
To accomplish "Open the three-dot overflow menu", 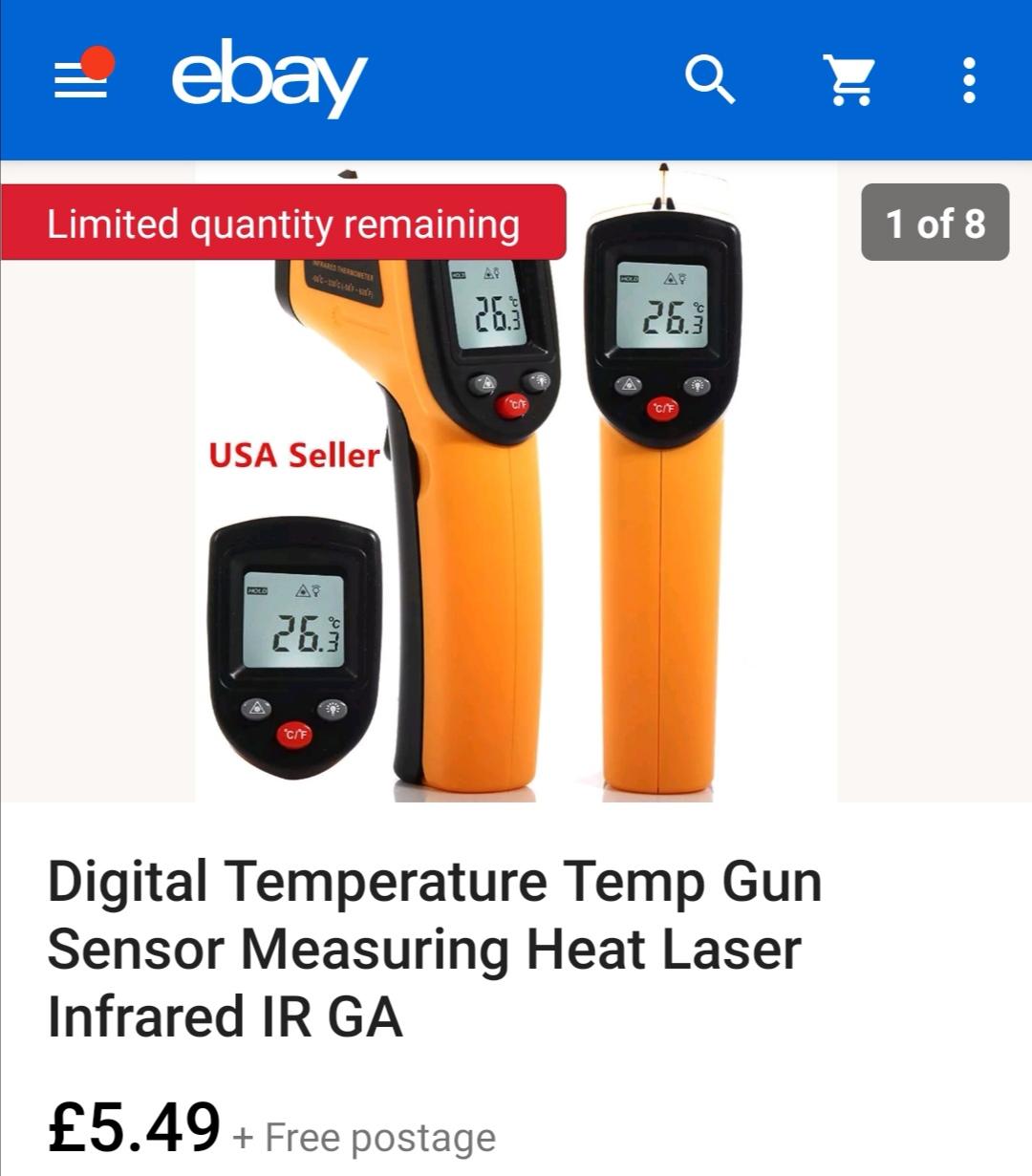I will tap(969, 80).
